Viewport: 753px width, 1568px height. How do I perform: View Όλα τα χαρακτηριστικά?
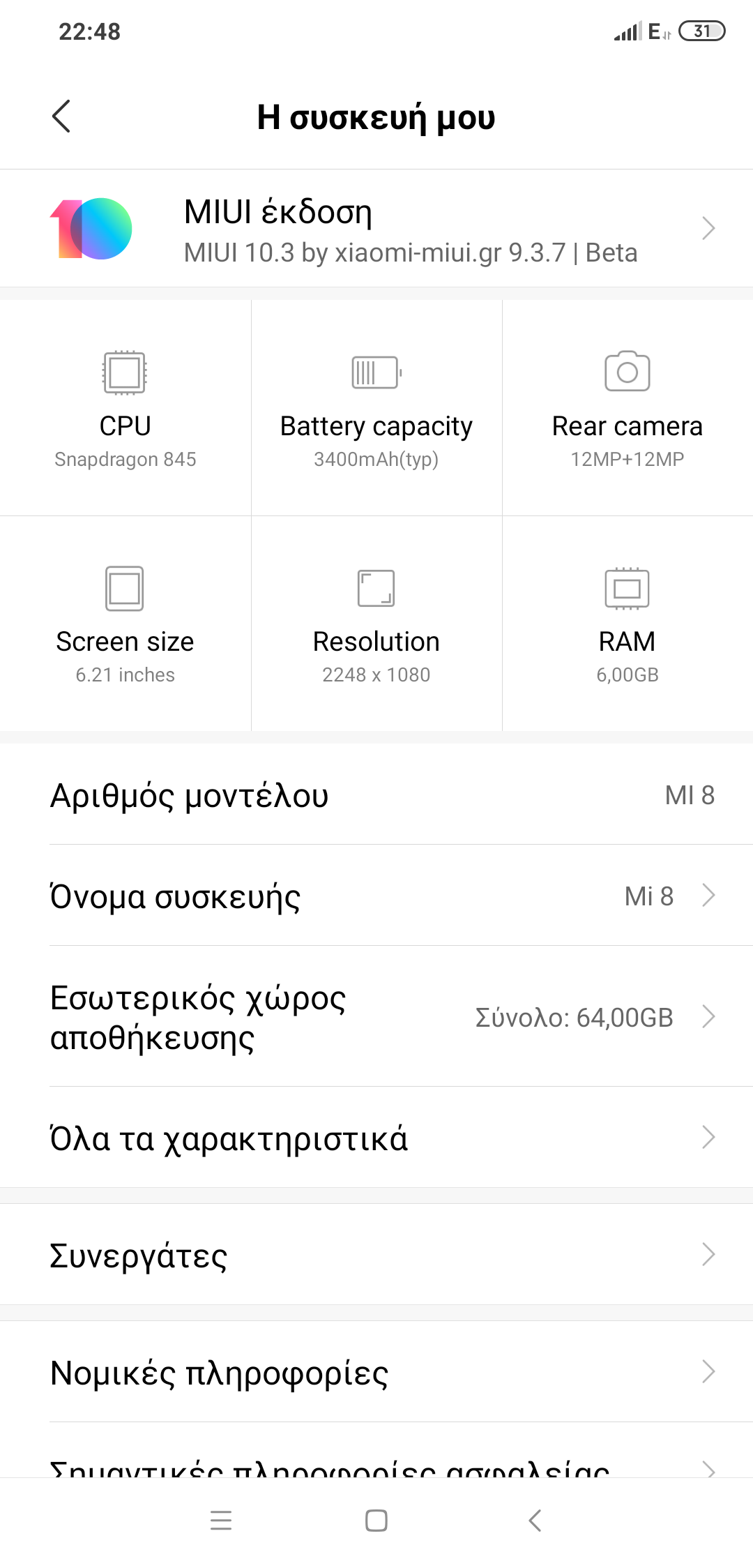tap(376, 1138)
